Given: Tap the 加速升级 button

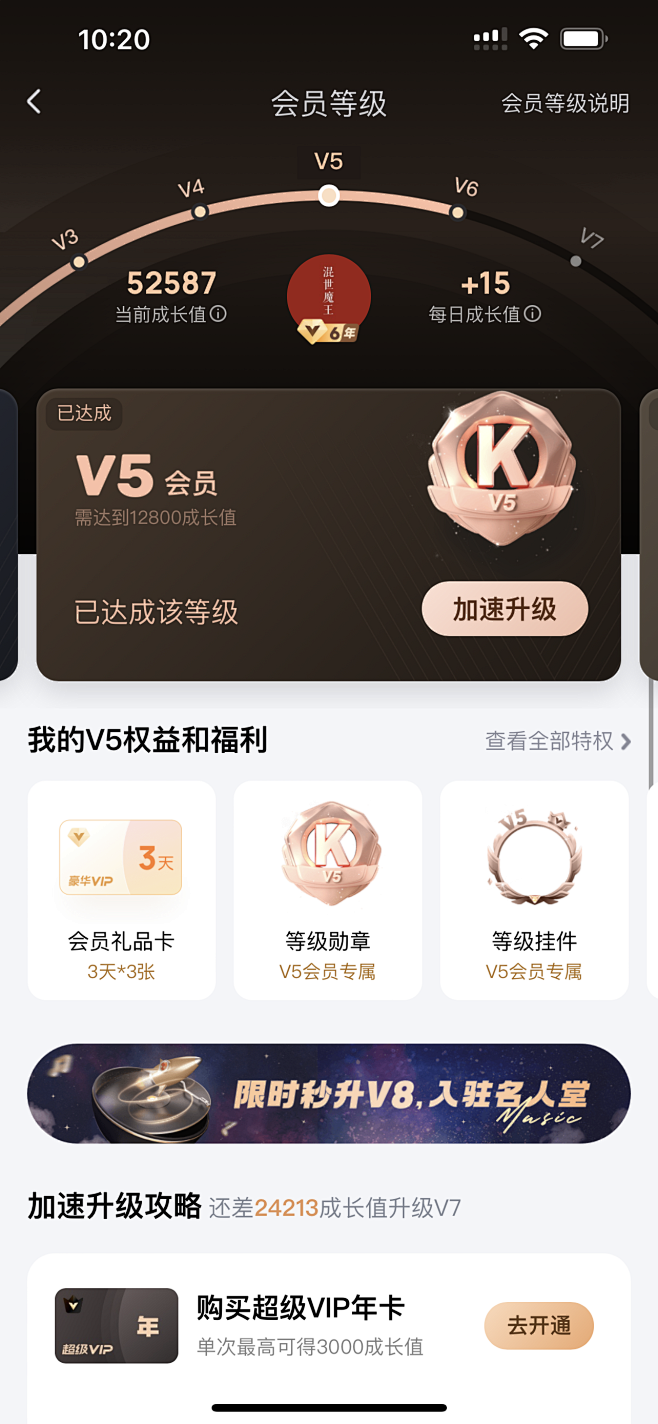Looking at the screenshot, I should click(504, 609).
